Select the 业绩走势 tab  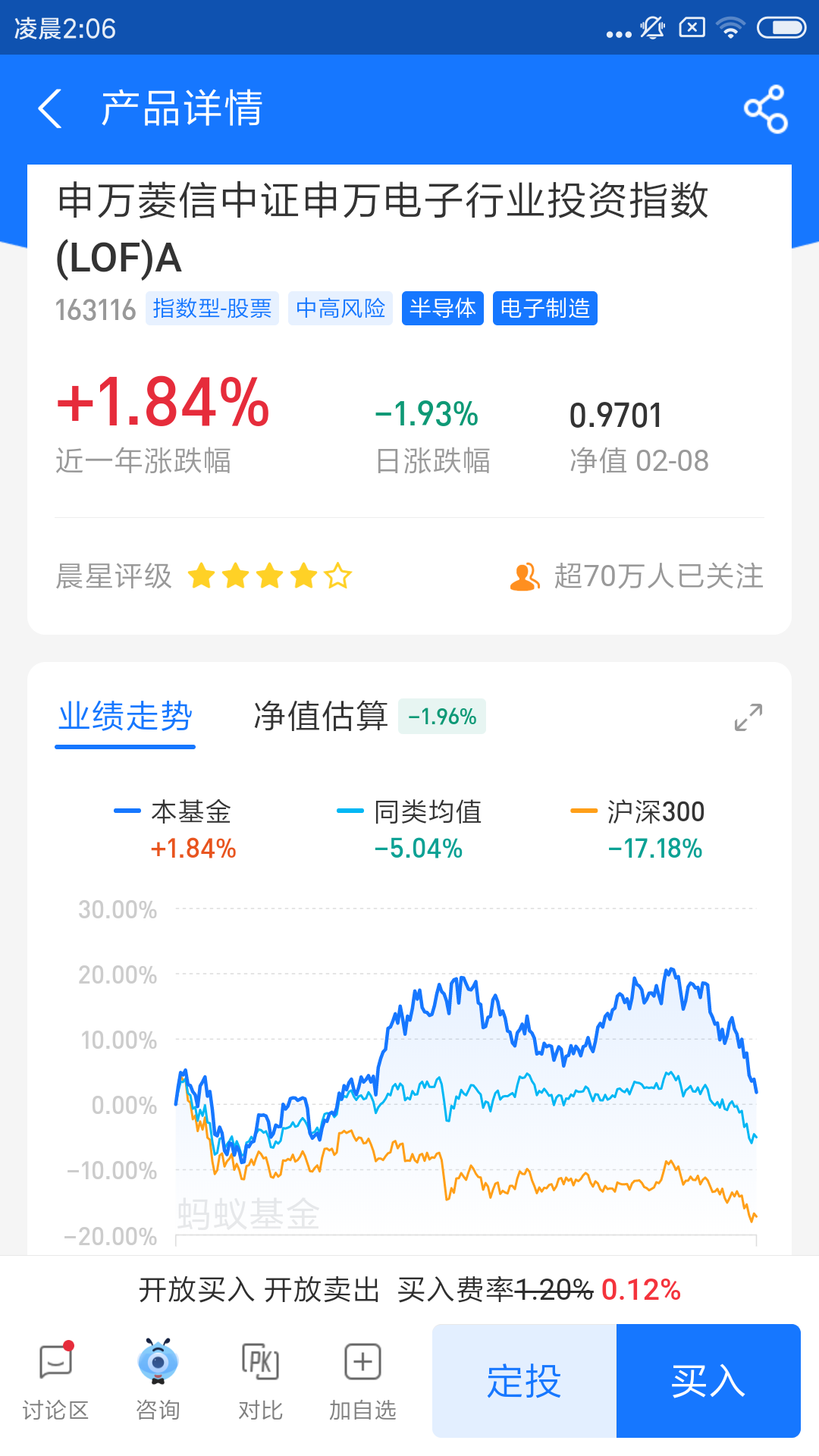point(125,716)
